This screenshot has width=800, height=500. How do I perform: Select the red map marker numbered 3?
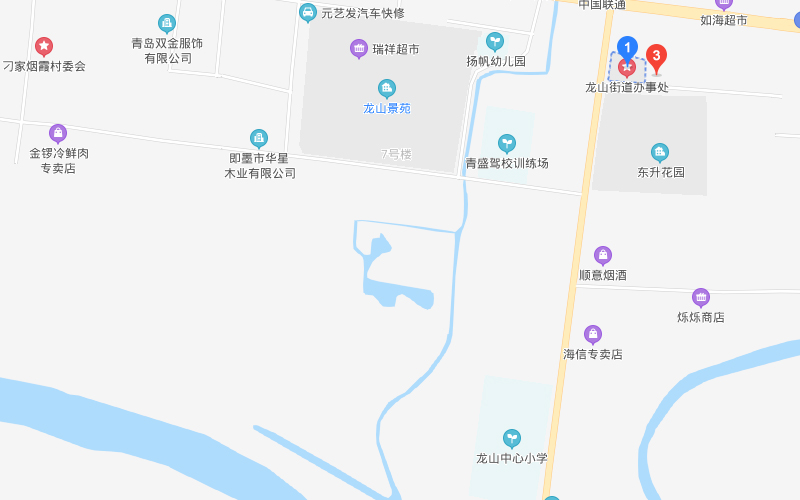click(656, 57)
